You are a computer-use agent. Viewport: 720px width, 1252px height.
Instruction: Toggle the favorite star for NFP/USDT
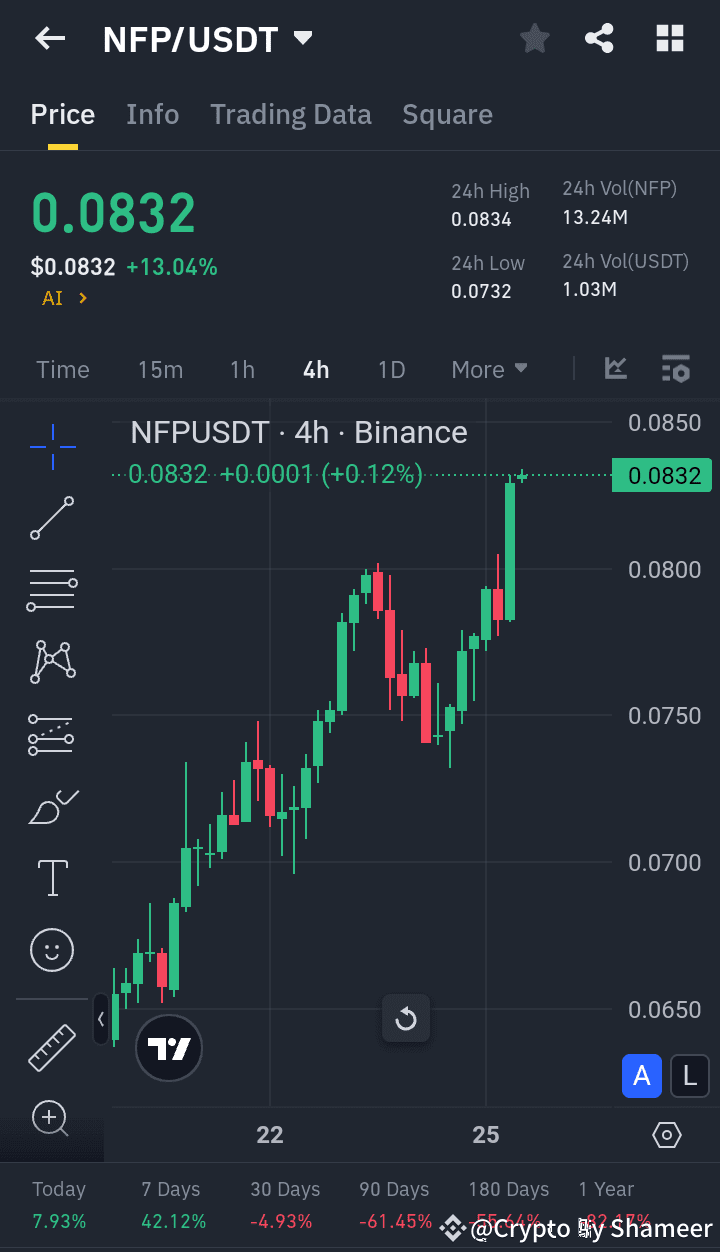pyautogui.click(x=534, y=38)
